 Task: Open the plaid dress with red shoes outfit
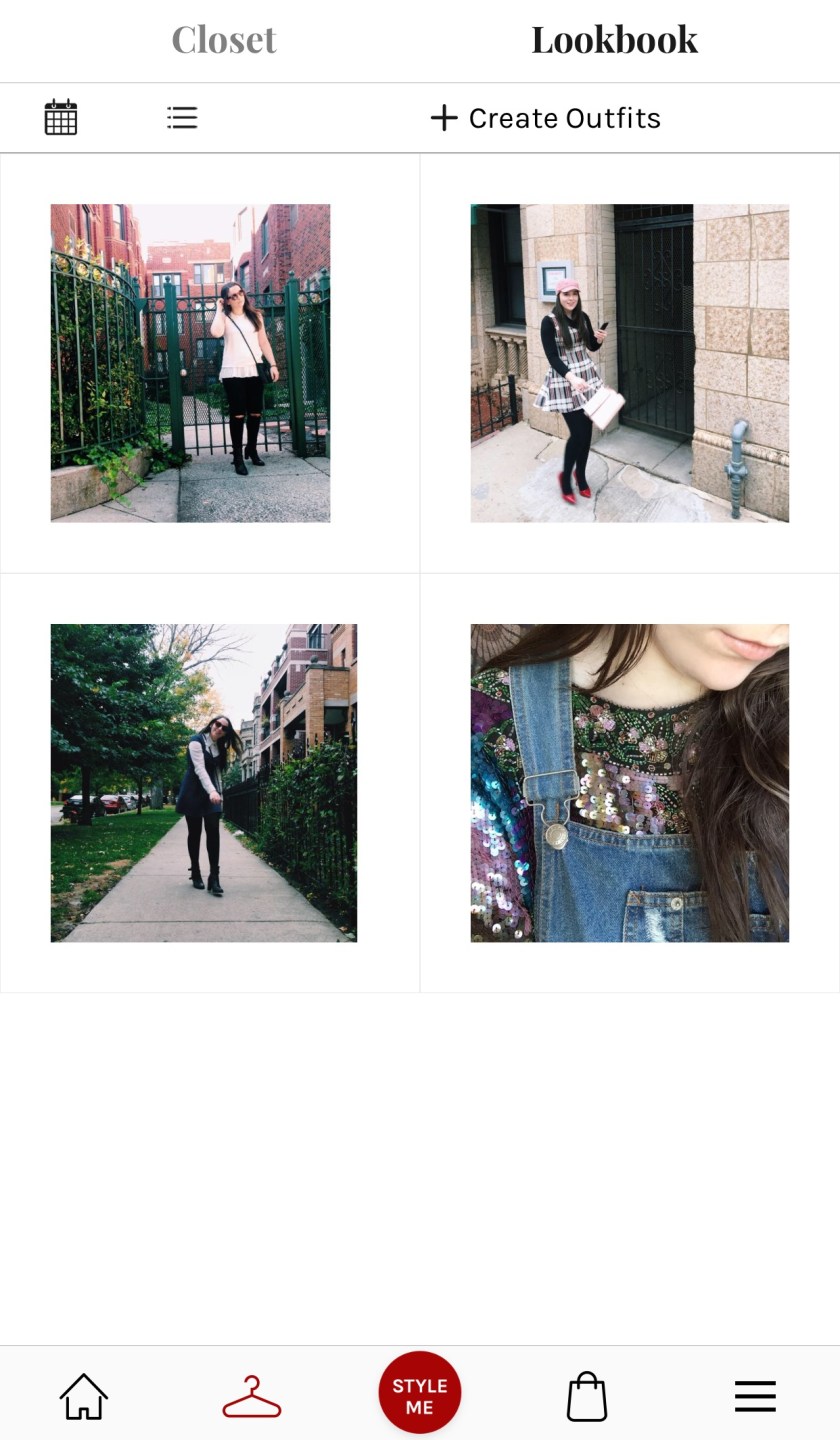[x=629, y=363]
